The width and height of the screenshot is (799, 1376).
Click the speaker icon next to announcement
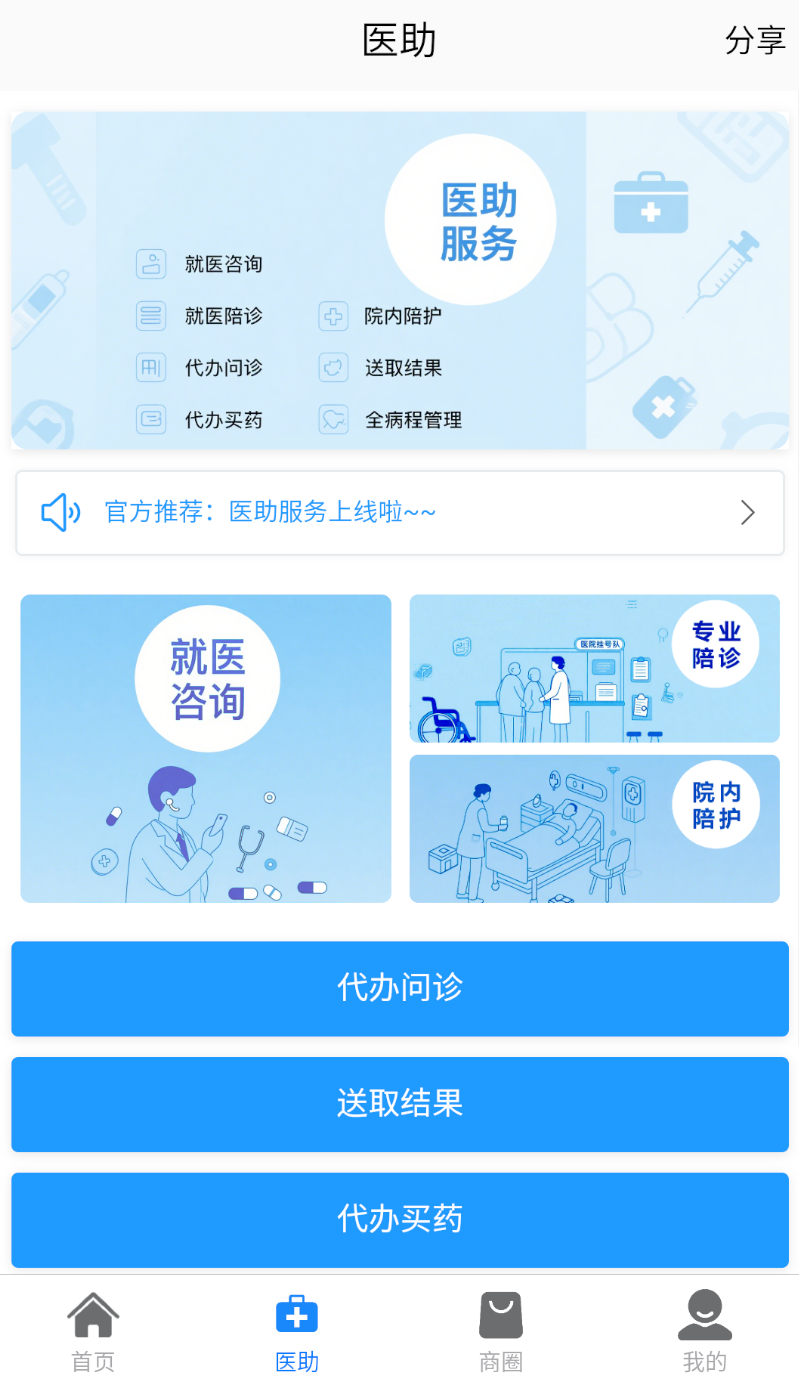point(60,512)
